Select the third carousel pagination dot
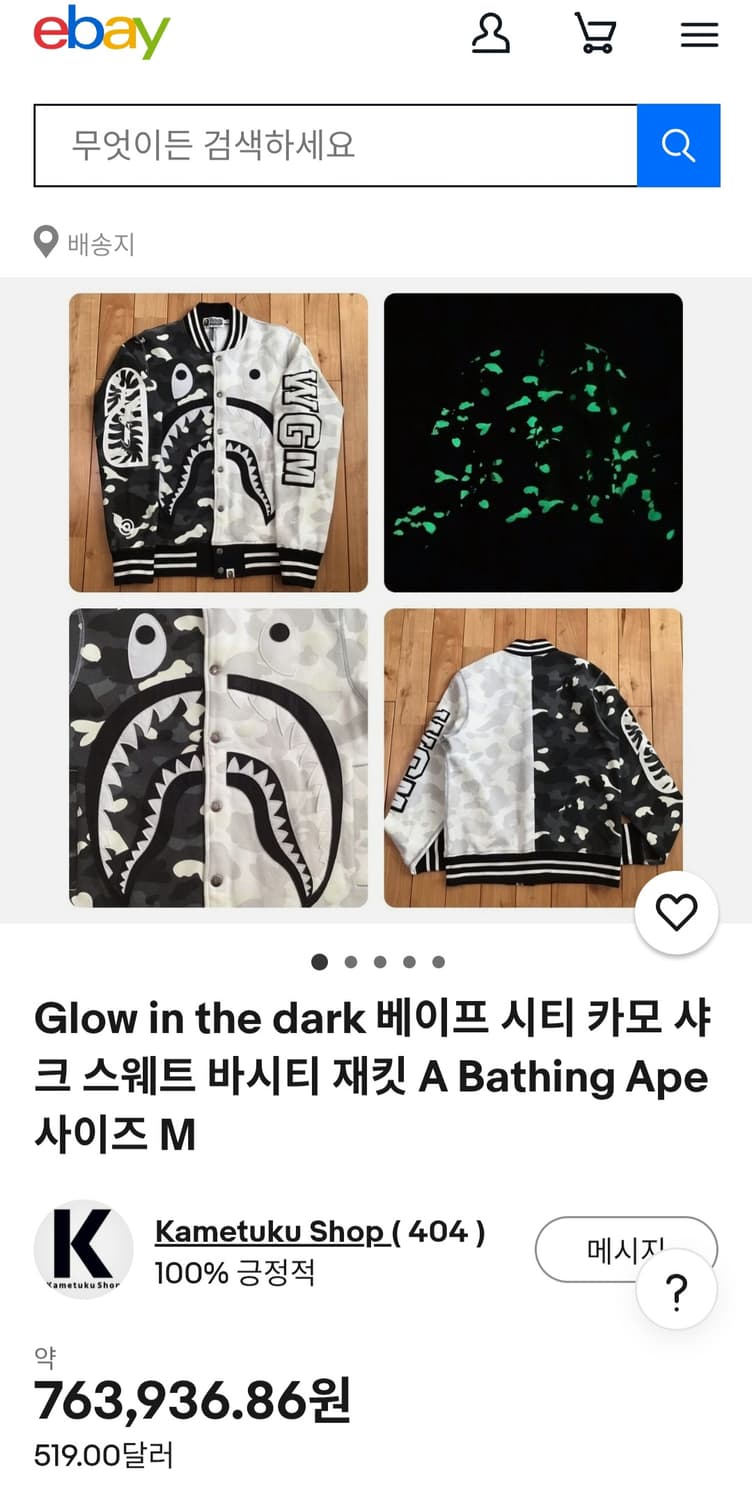This screenshot has width=752, height=1500. [380, 962]
